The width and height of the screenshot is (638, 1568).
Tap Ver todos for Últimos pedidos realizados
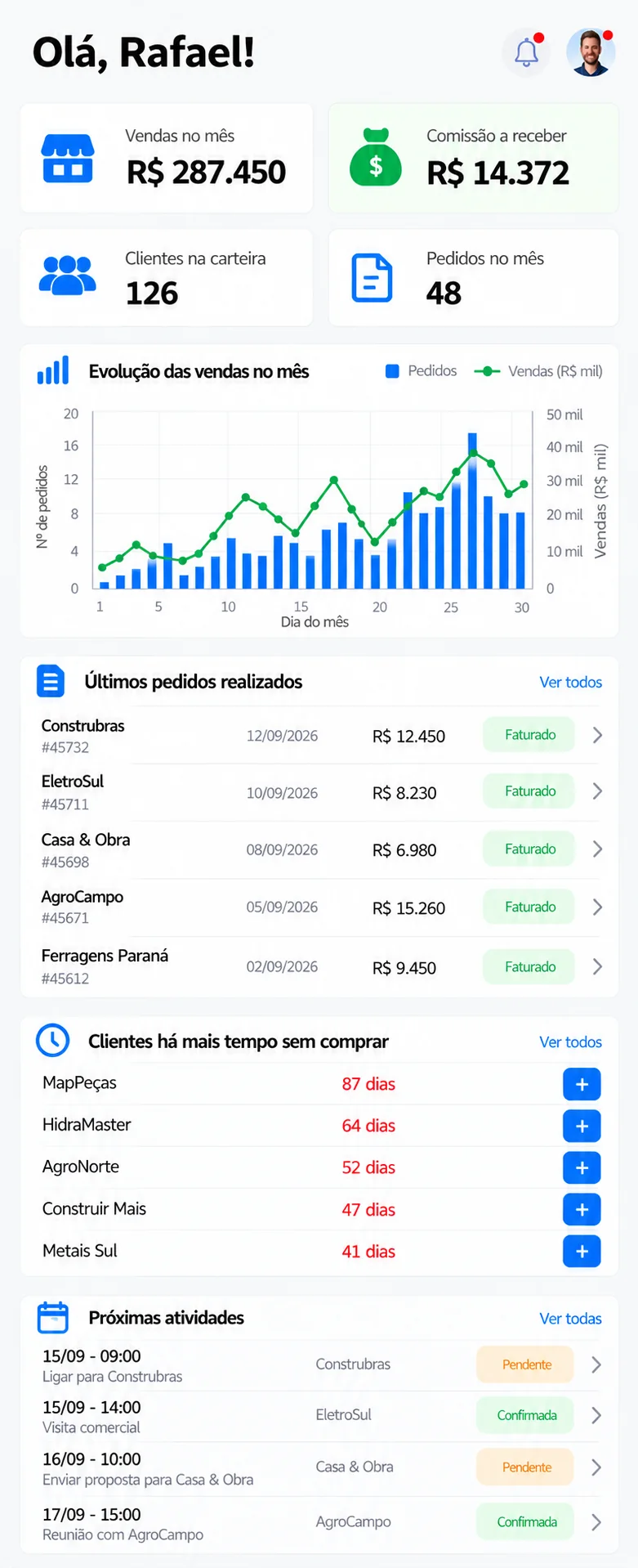pyautogui.click(x=570, y=682)
